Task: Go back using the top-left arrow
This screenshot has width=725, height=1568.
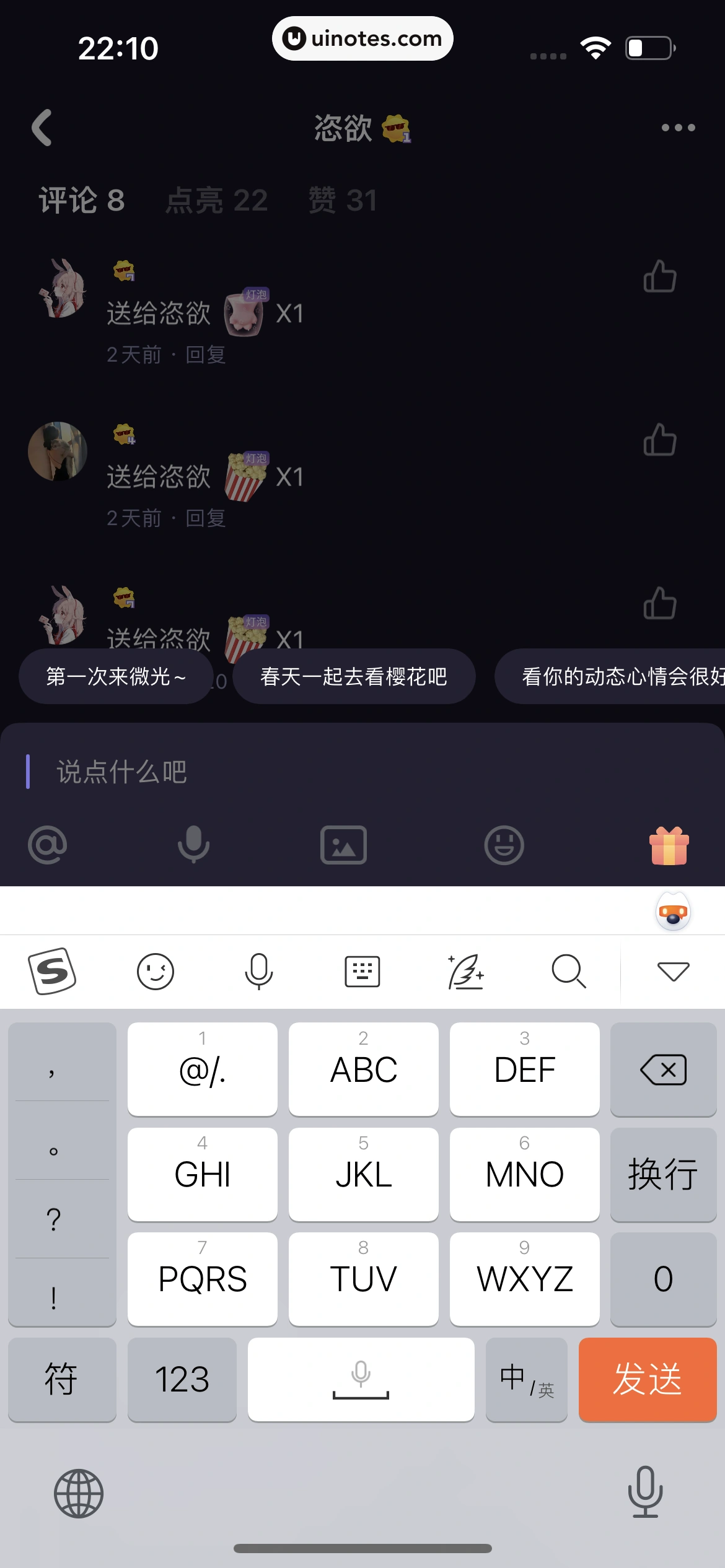Action: coord(42,128)
